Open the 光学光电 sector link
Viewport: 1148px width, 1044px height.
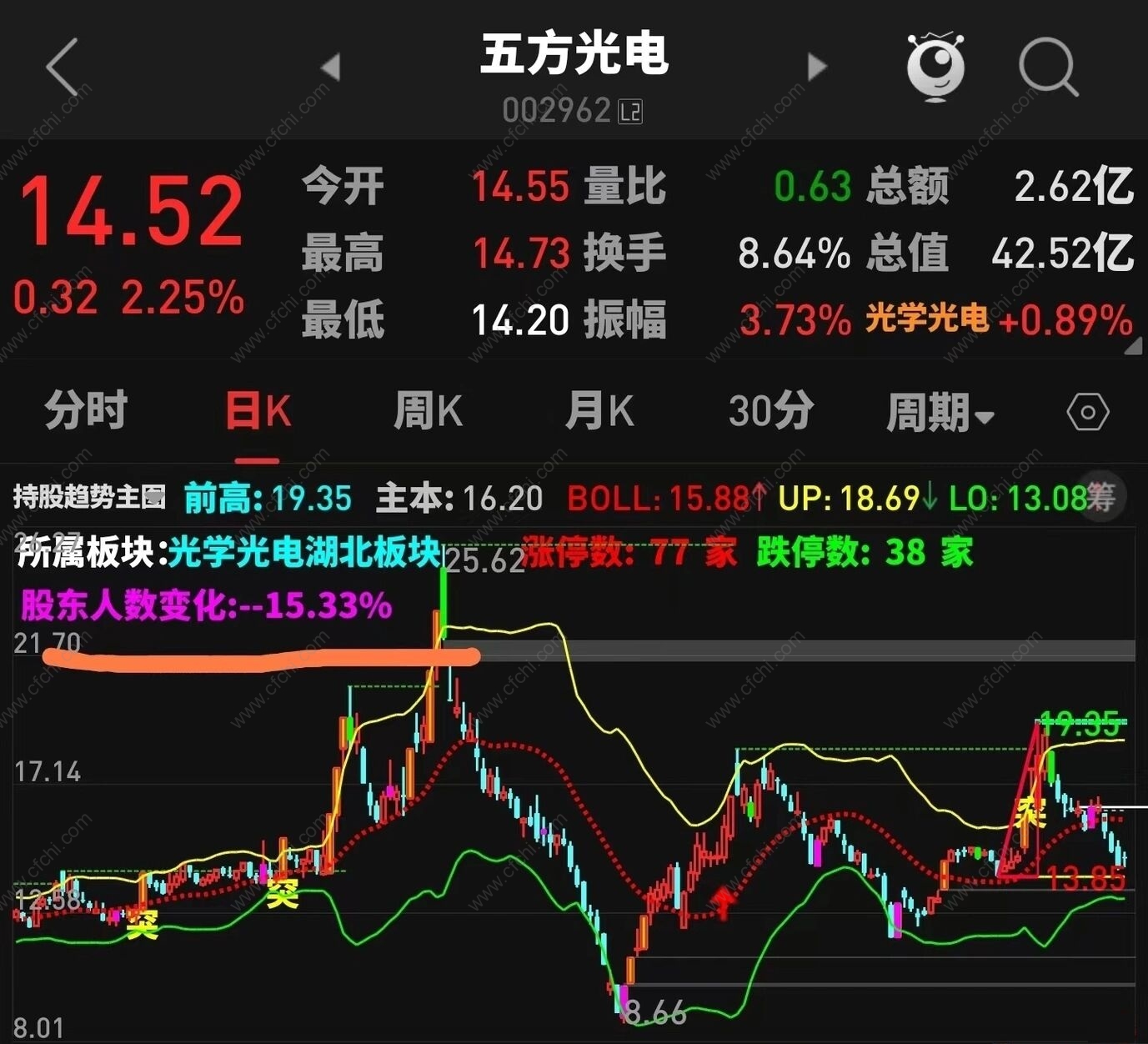click(x=927, y=319)
